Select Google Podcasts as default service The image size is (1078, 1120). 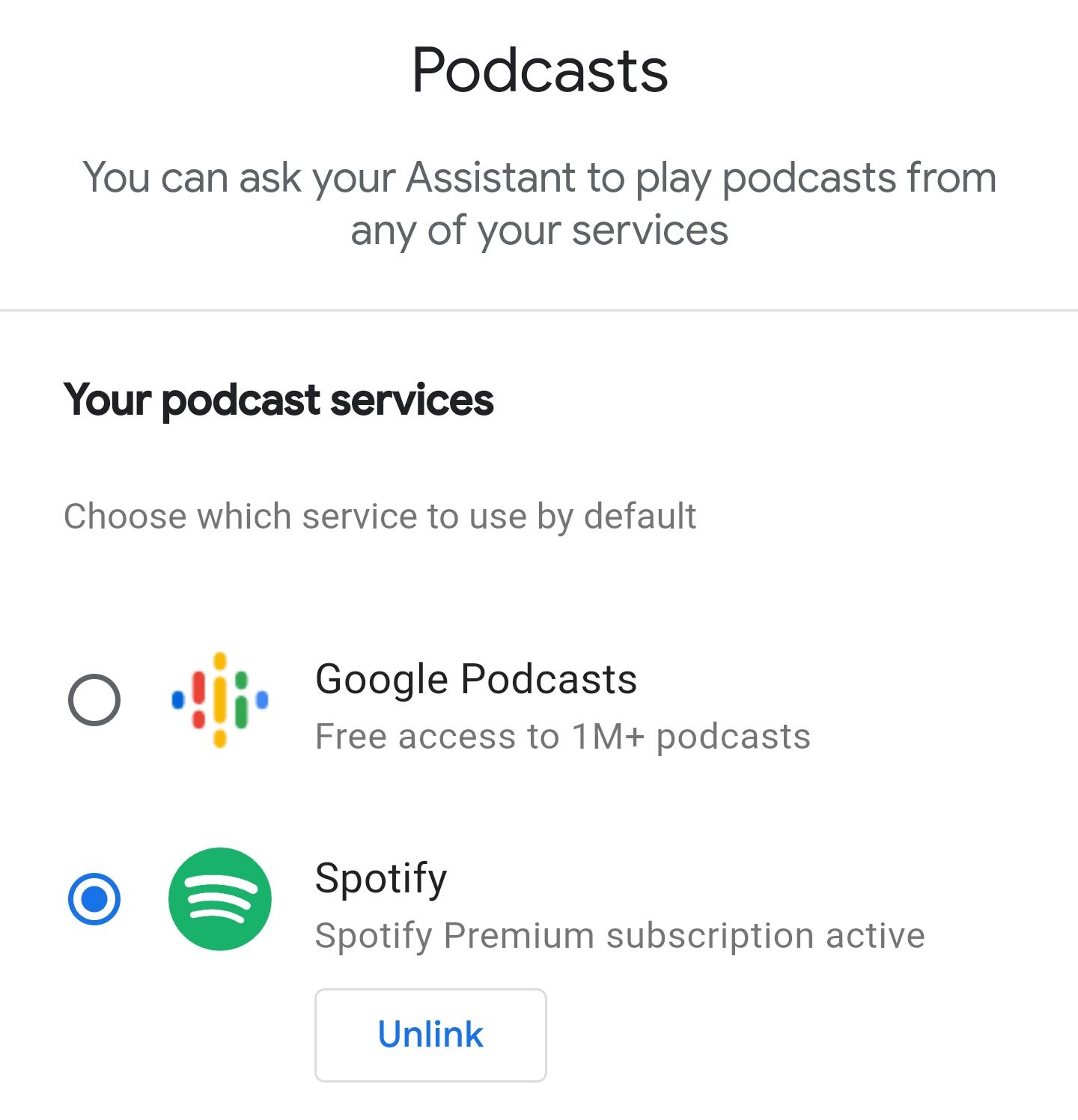(94, 700)
